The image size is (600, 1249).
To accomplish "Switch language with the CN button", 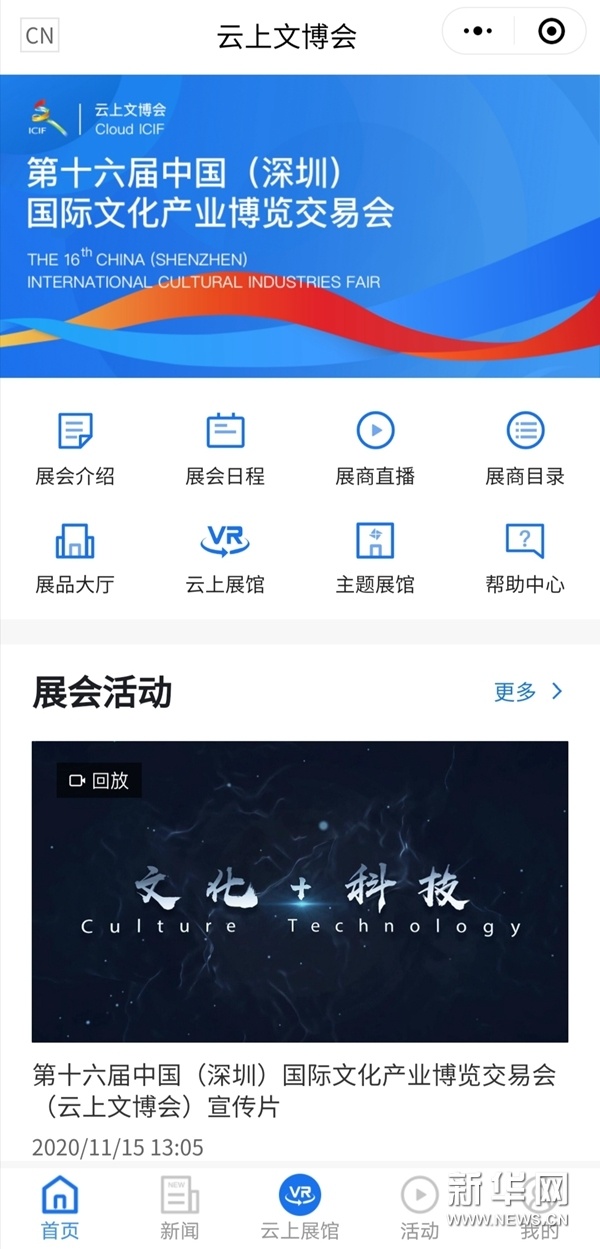I will click(40, 36).
